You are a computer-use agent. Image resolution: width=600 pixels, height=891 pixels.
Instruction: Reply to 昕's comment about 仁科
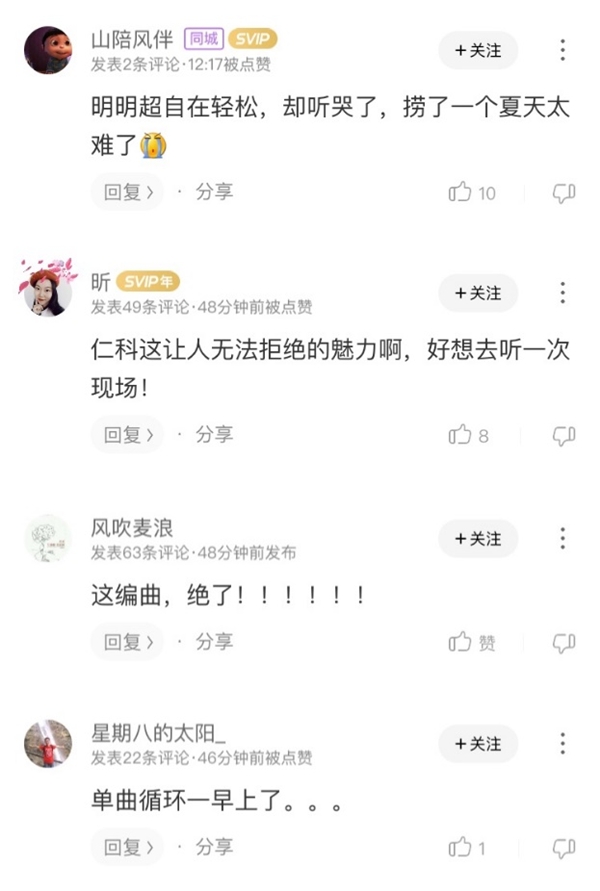click(x=128, y=434)
